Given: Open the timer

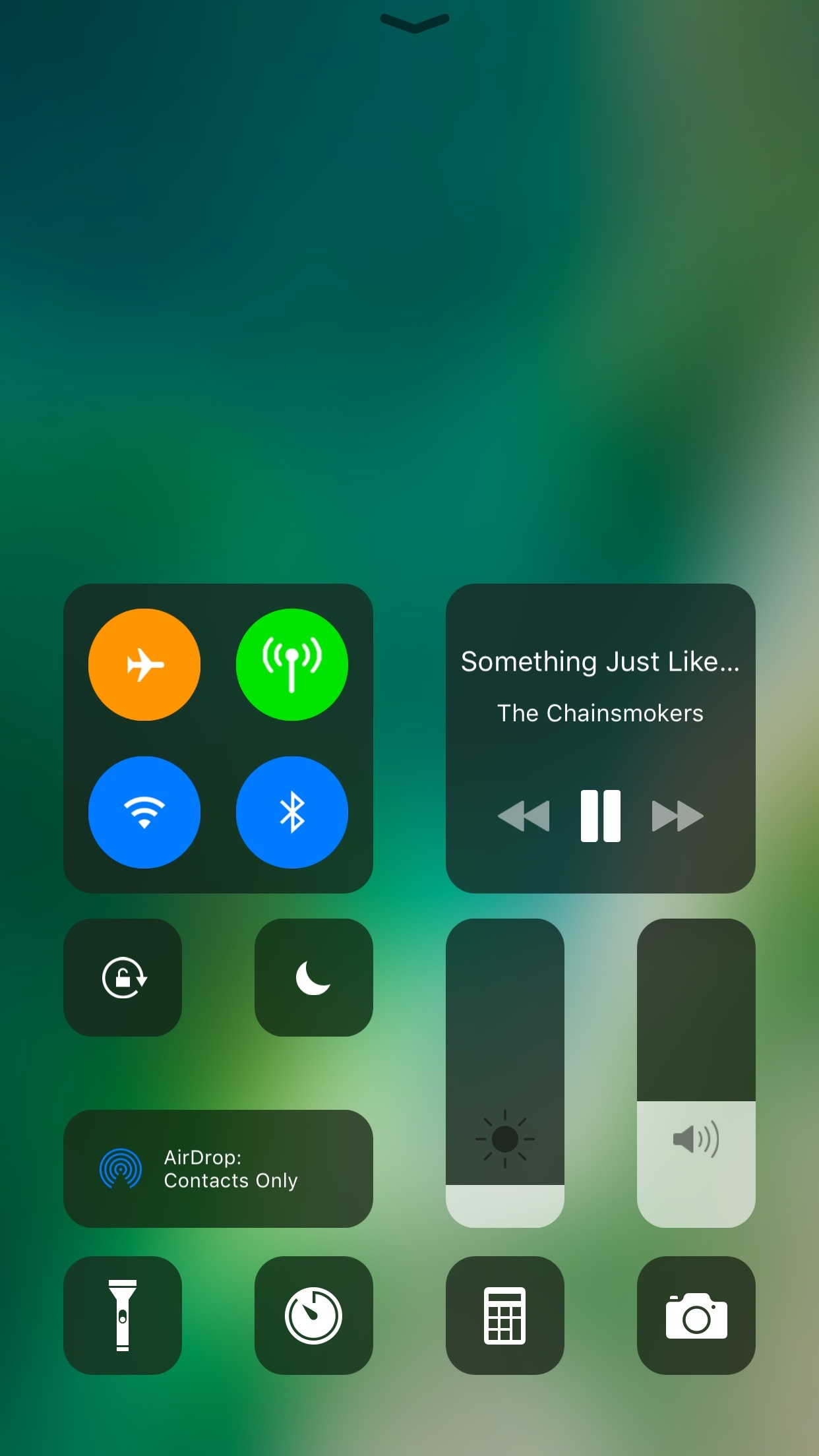Looking at the screenshot, I should tap(314, 1315).
